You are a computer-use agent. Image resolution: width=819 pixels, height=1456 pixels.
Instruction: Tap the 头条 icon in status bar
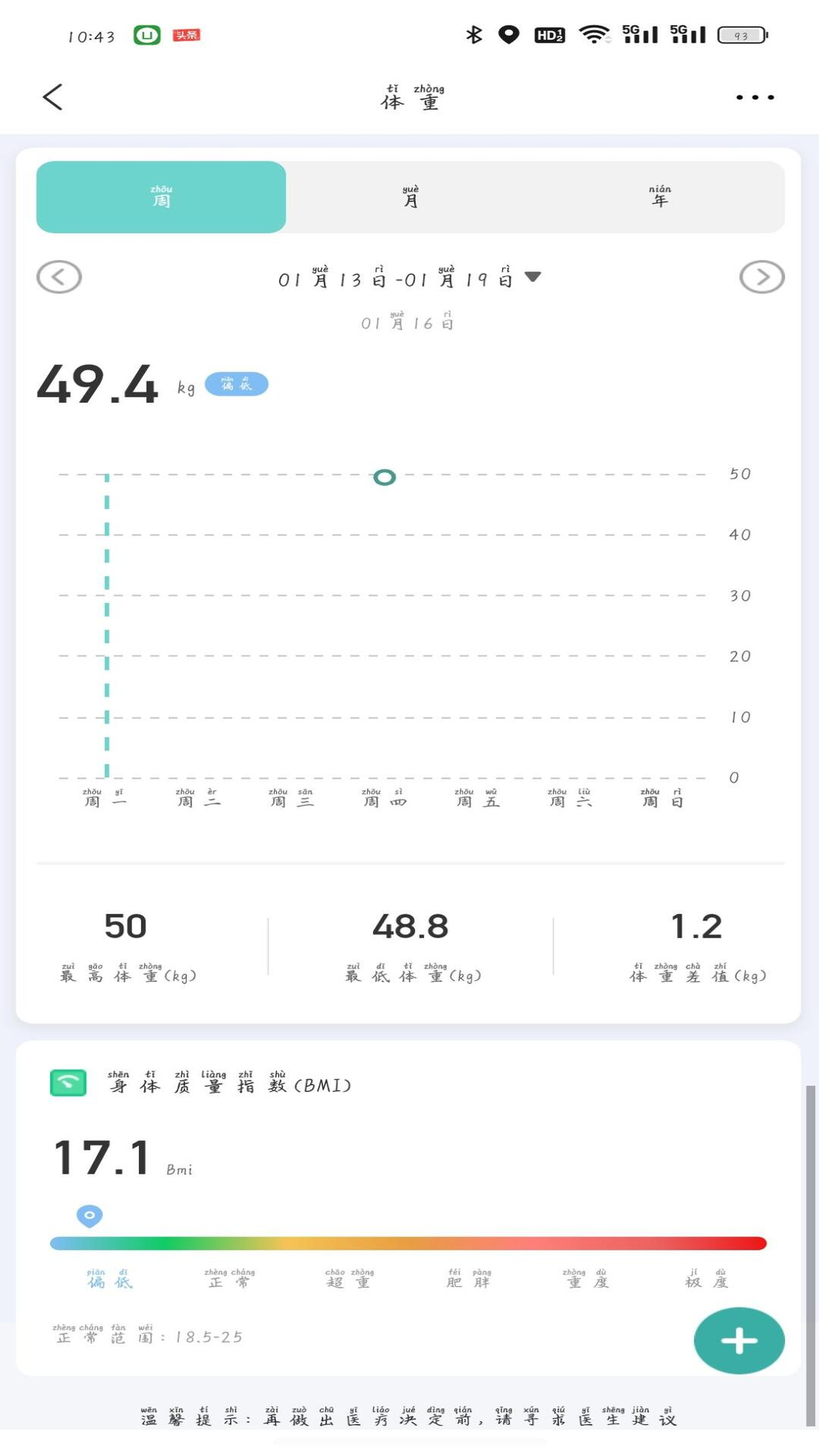pos(184,35)
